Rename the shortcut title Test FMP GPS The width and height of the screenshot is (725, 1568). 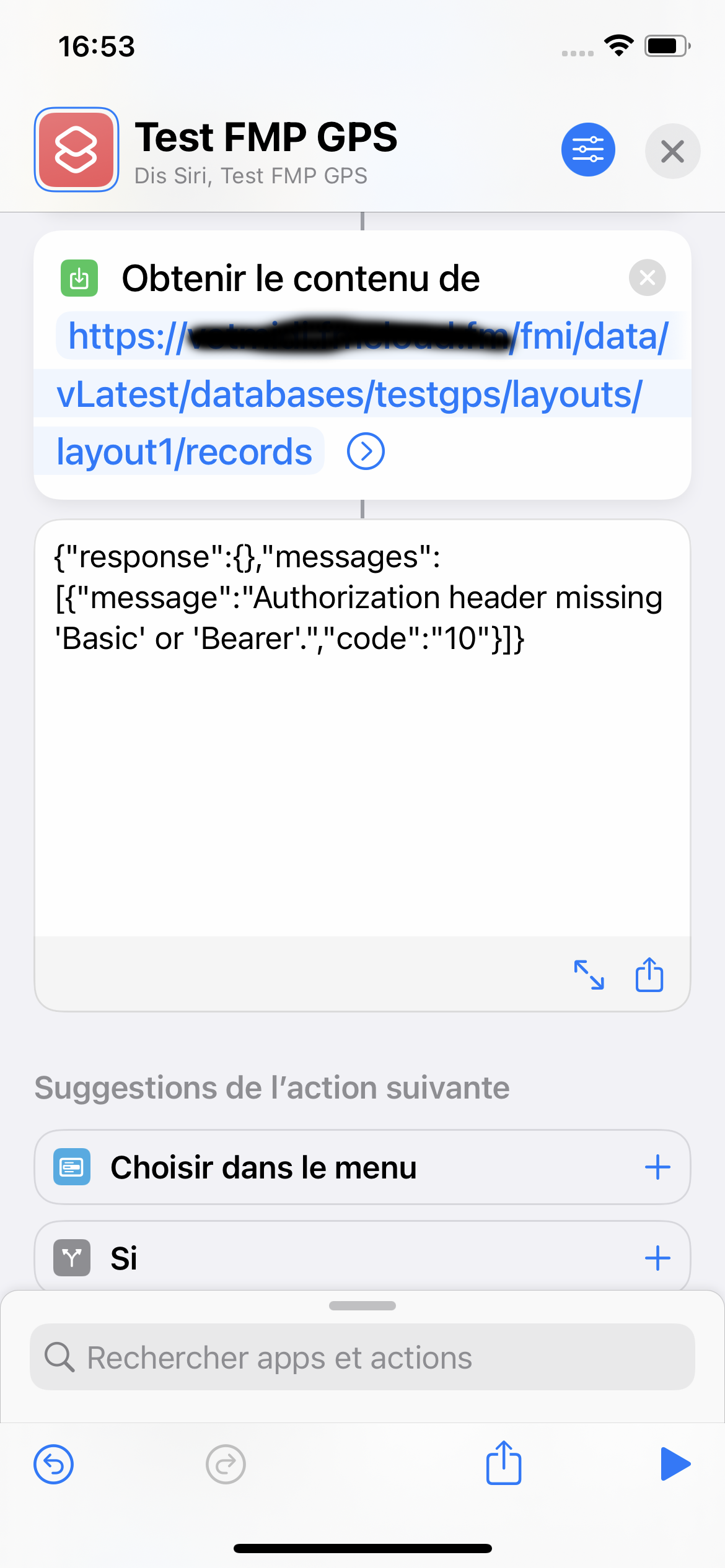(x=266, y=137)
